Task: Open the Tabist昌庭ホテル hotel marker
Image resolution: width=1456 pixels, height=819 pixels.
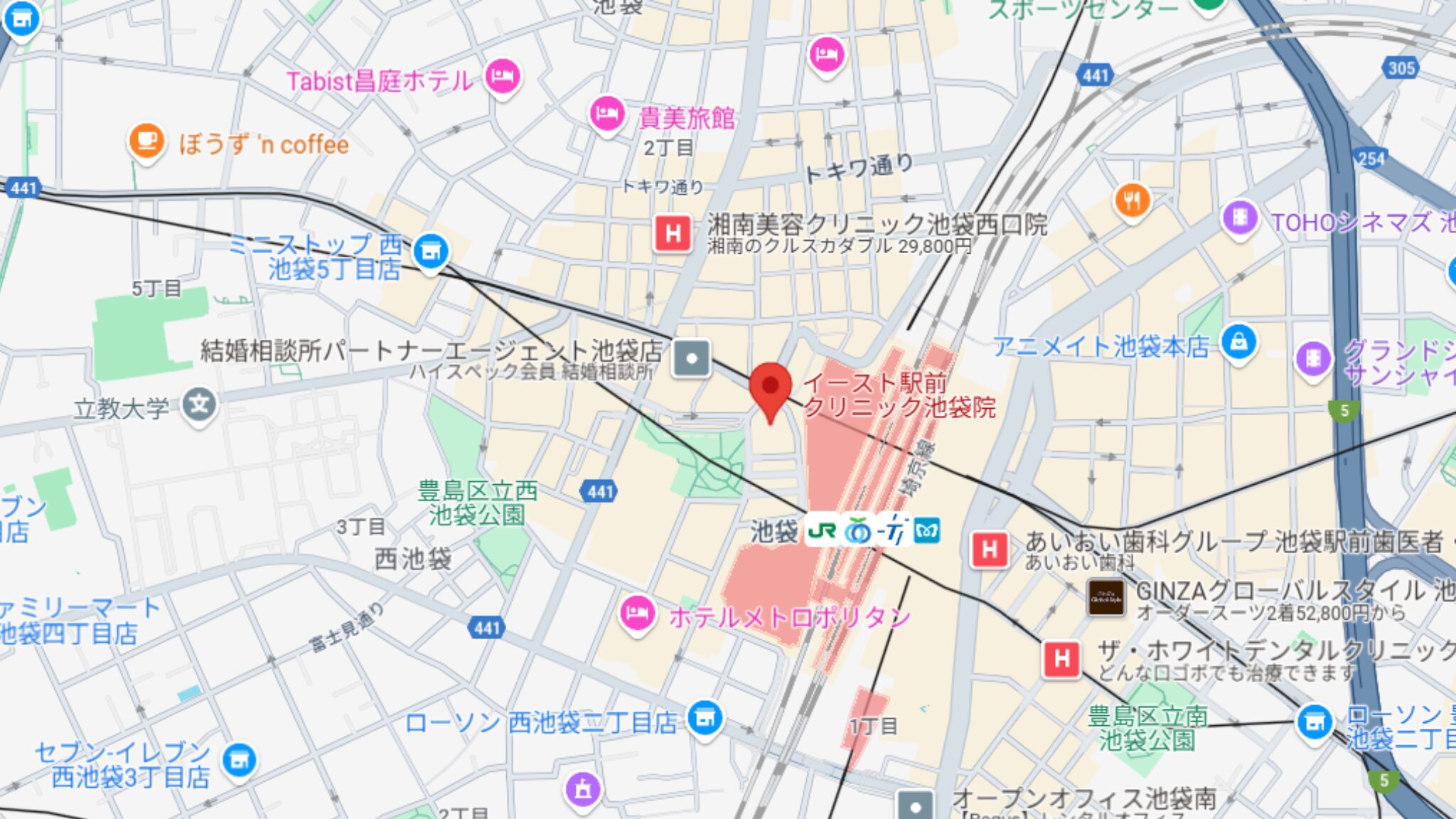Action: (502, 76)
